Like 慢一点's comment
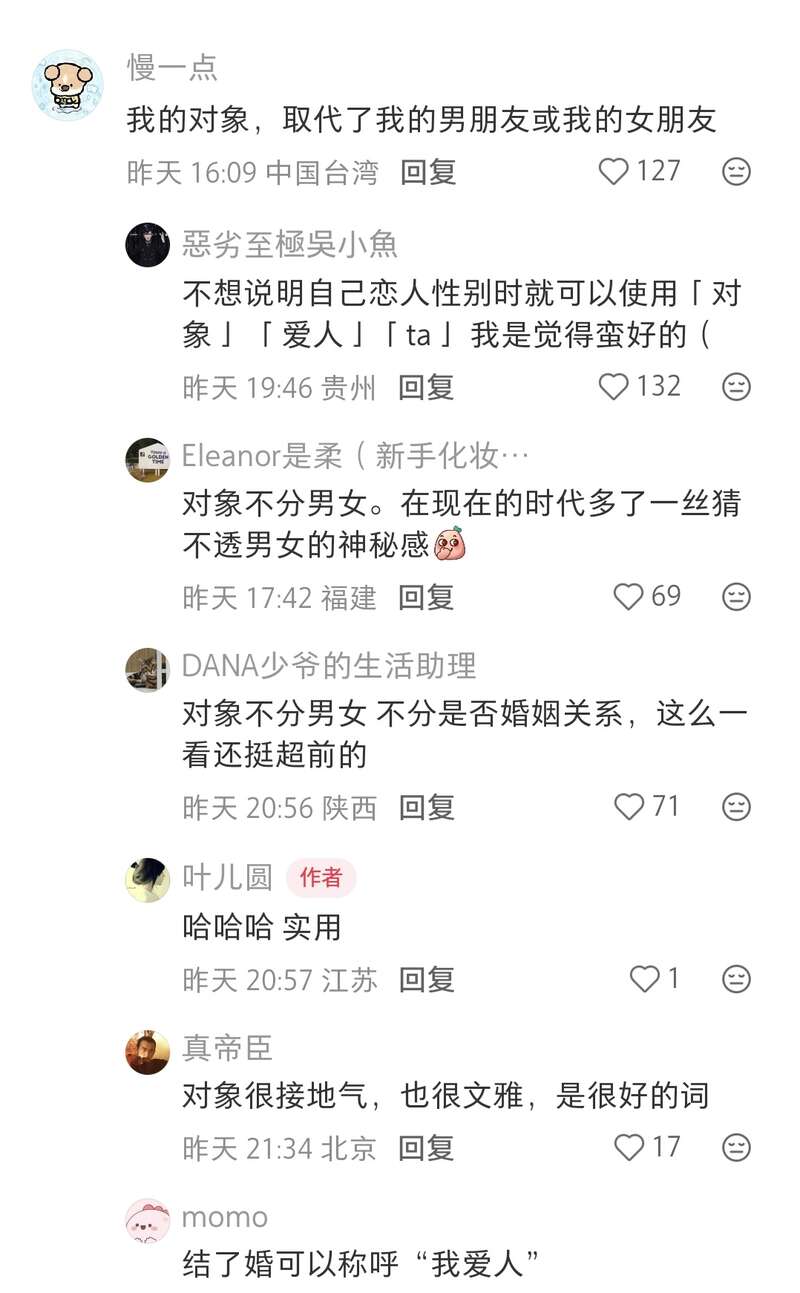Screen dimensions: 800x1293 coord(614,172)
